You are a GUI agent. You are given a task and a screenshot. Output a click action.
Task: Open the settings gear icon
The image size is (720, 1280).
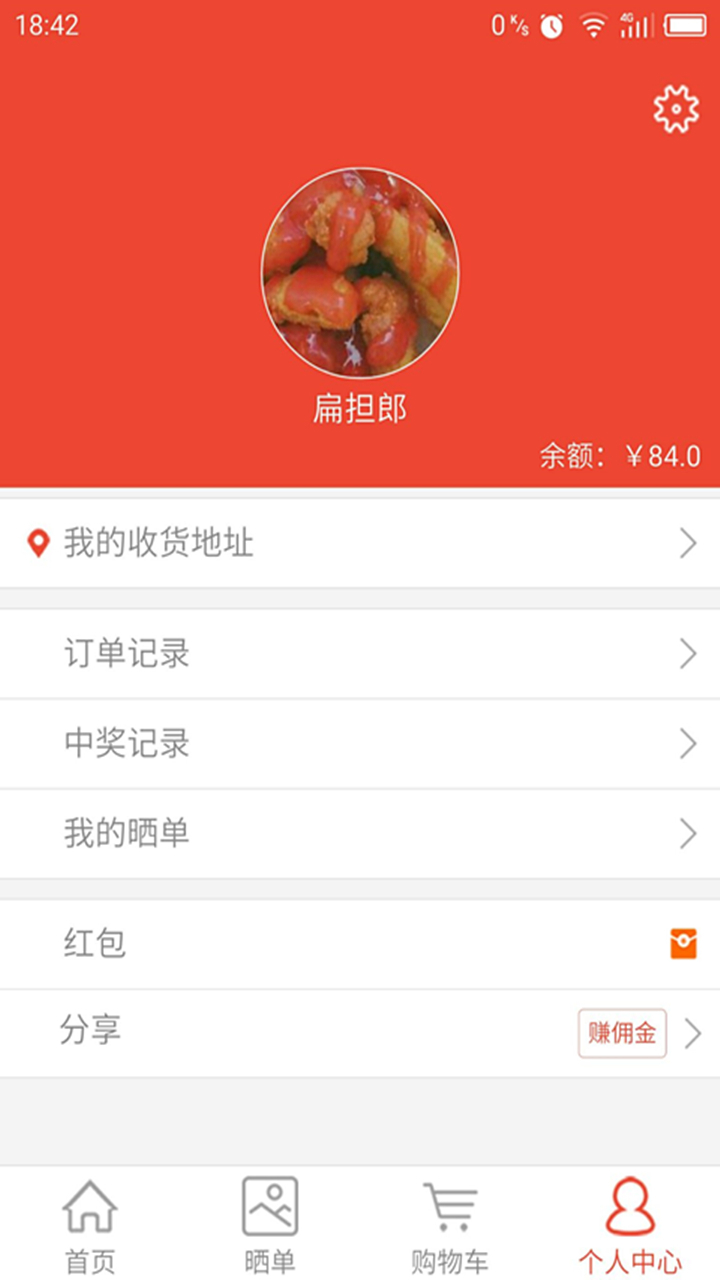[x=676, y=109]
